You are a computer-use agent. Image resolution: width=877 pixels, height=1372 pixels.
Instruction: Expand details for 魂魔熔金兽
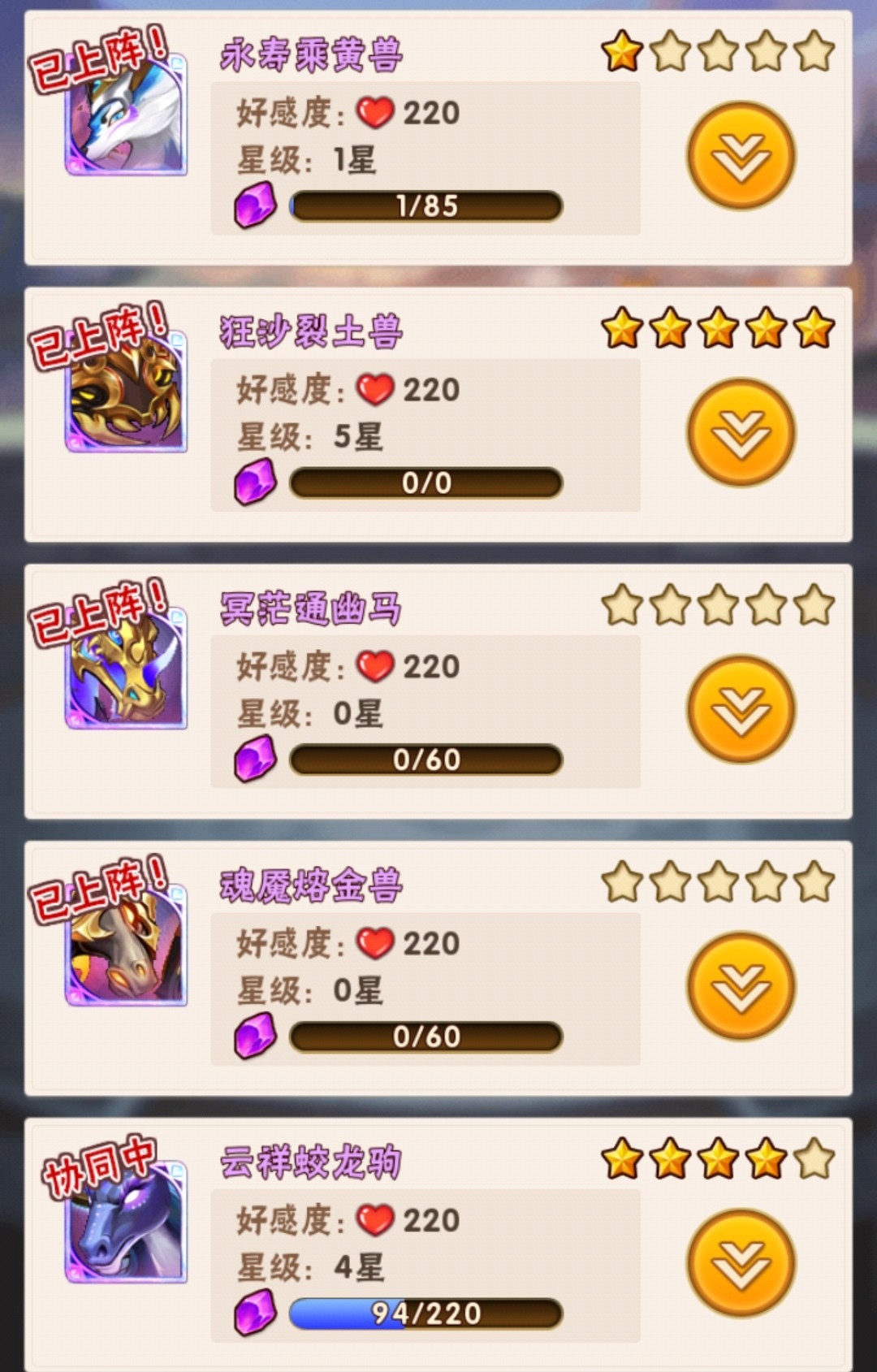(x=741, y=986)
